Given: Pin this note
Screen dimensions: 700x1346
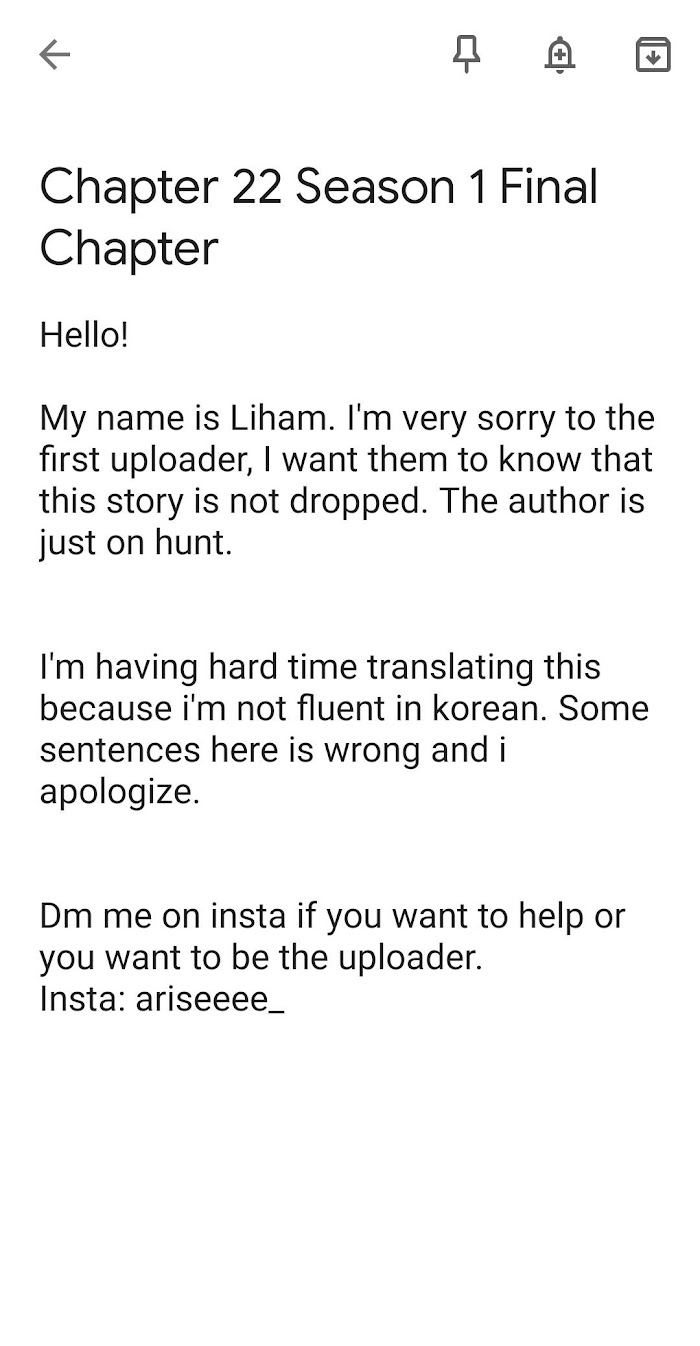Looking at the screenshot, I should [466, 54].
